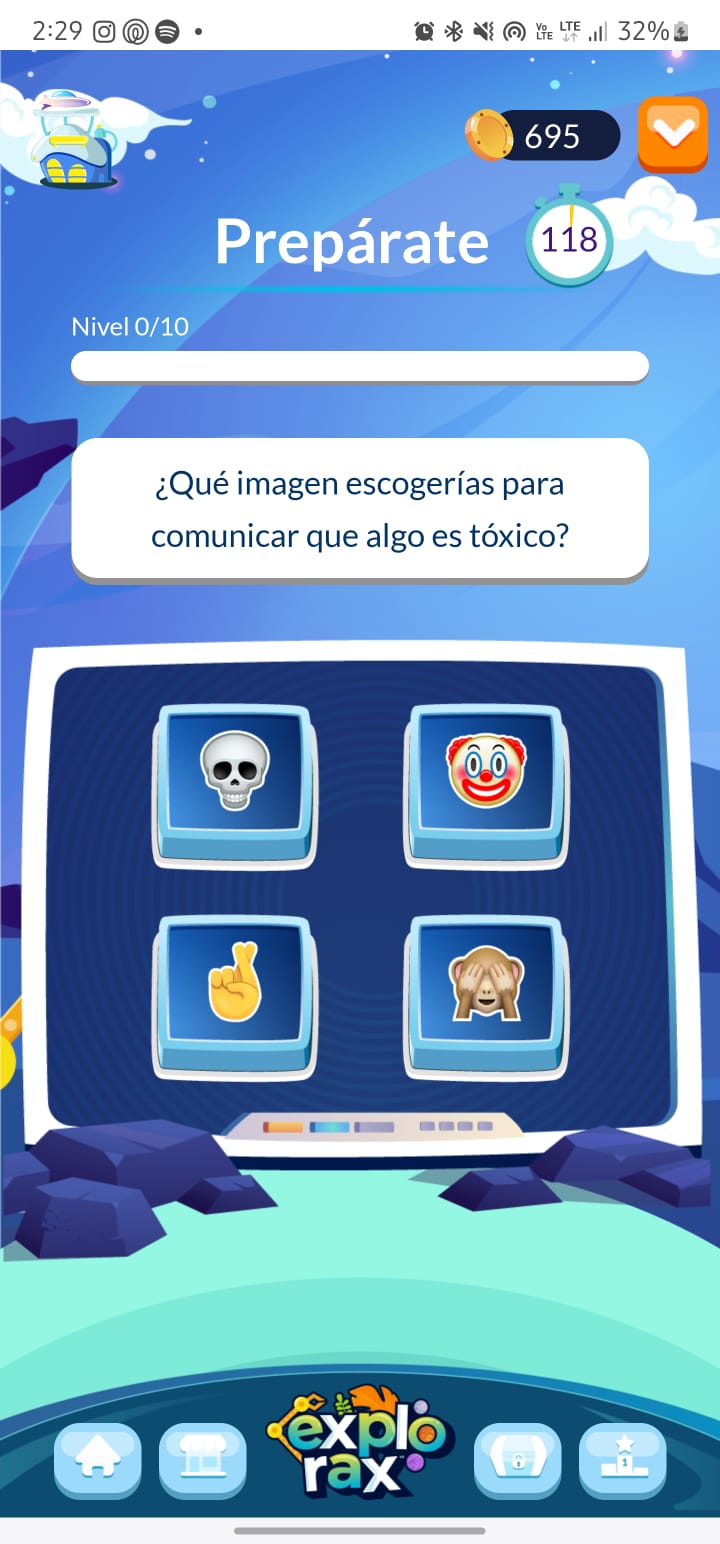This screenshot has width=720, height=1544.
Task: Open the shop via the storefront icon
Action: (202, 1462)
